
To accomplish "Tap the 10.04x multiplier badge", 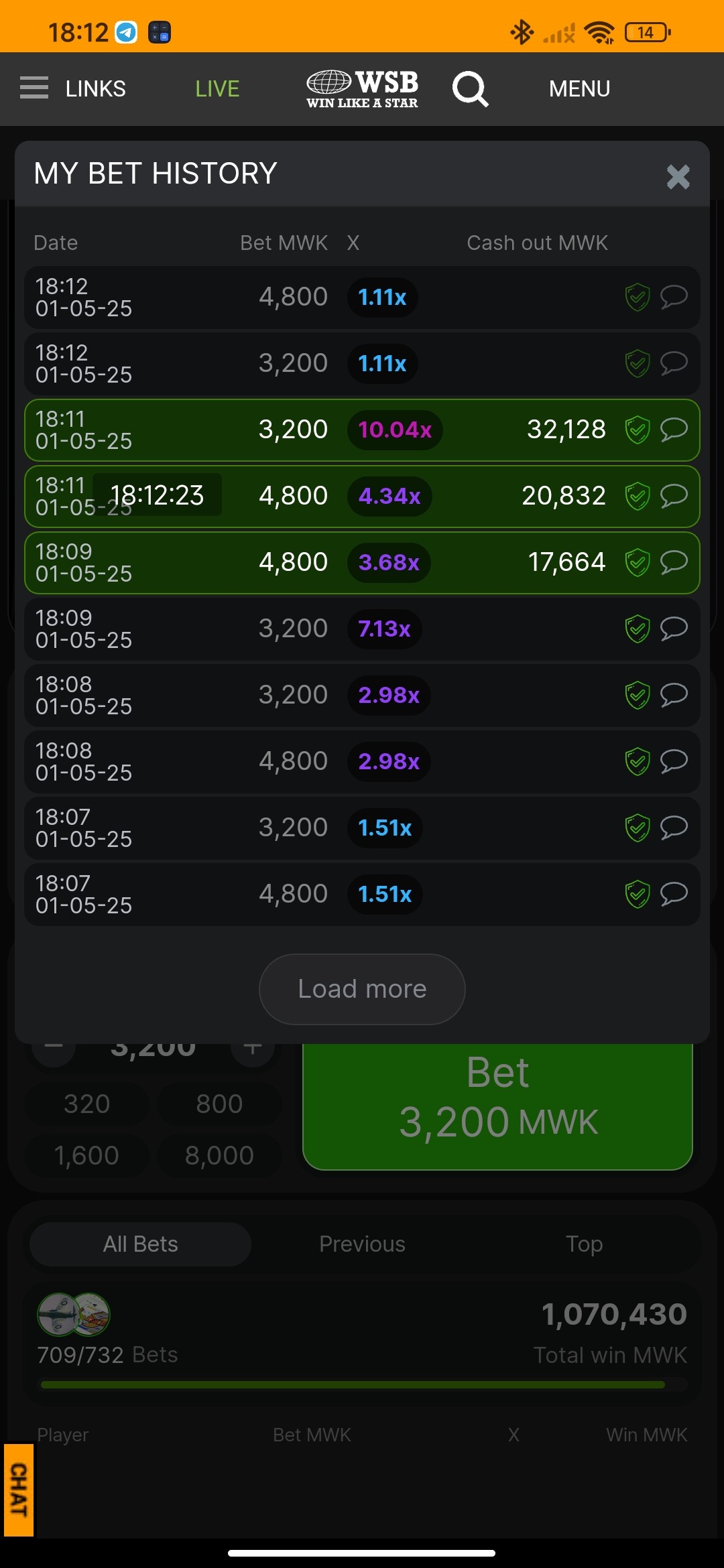I will click(395, 430).
